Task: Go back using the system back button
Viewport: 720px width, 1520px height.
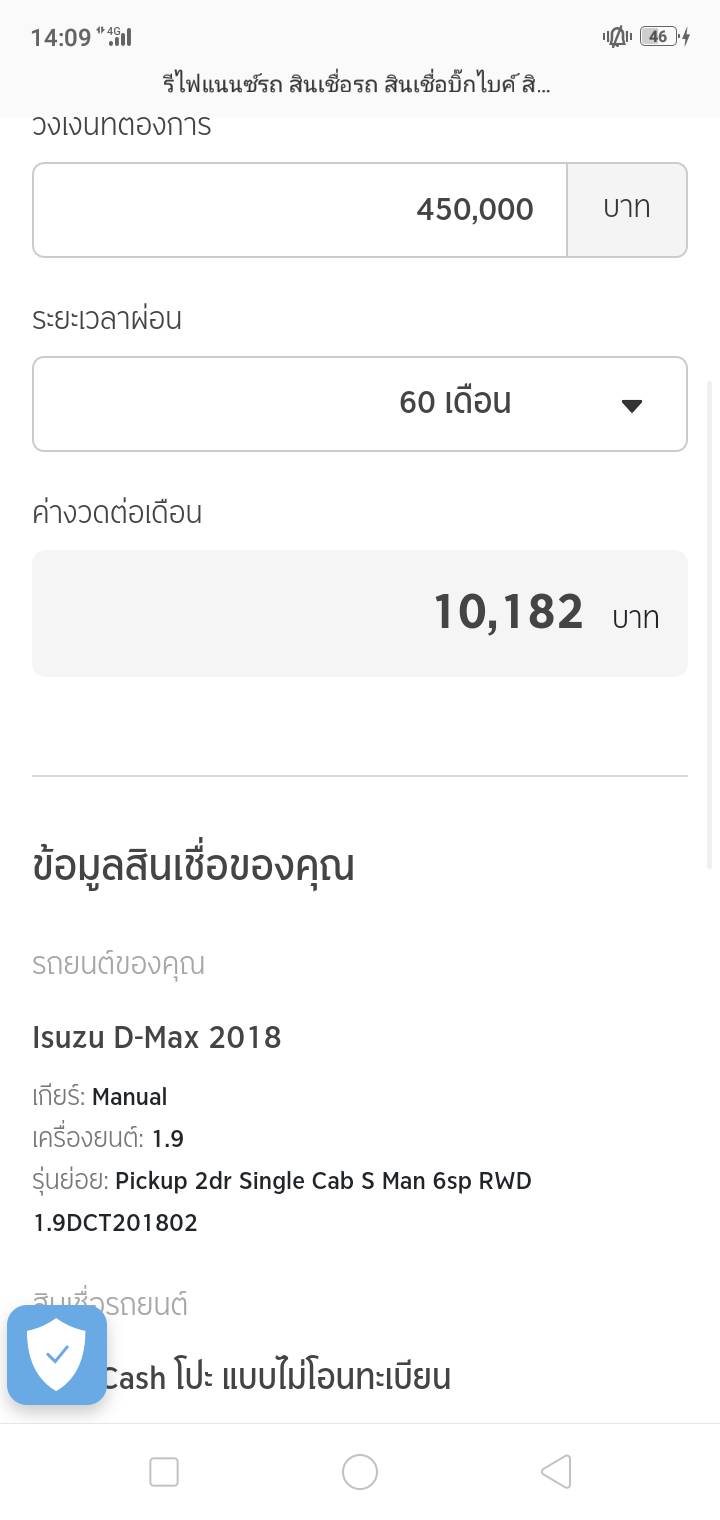Action: 556,1472
